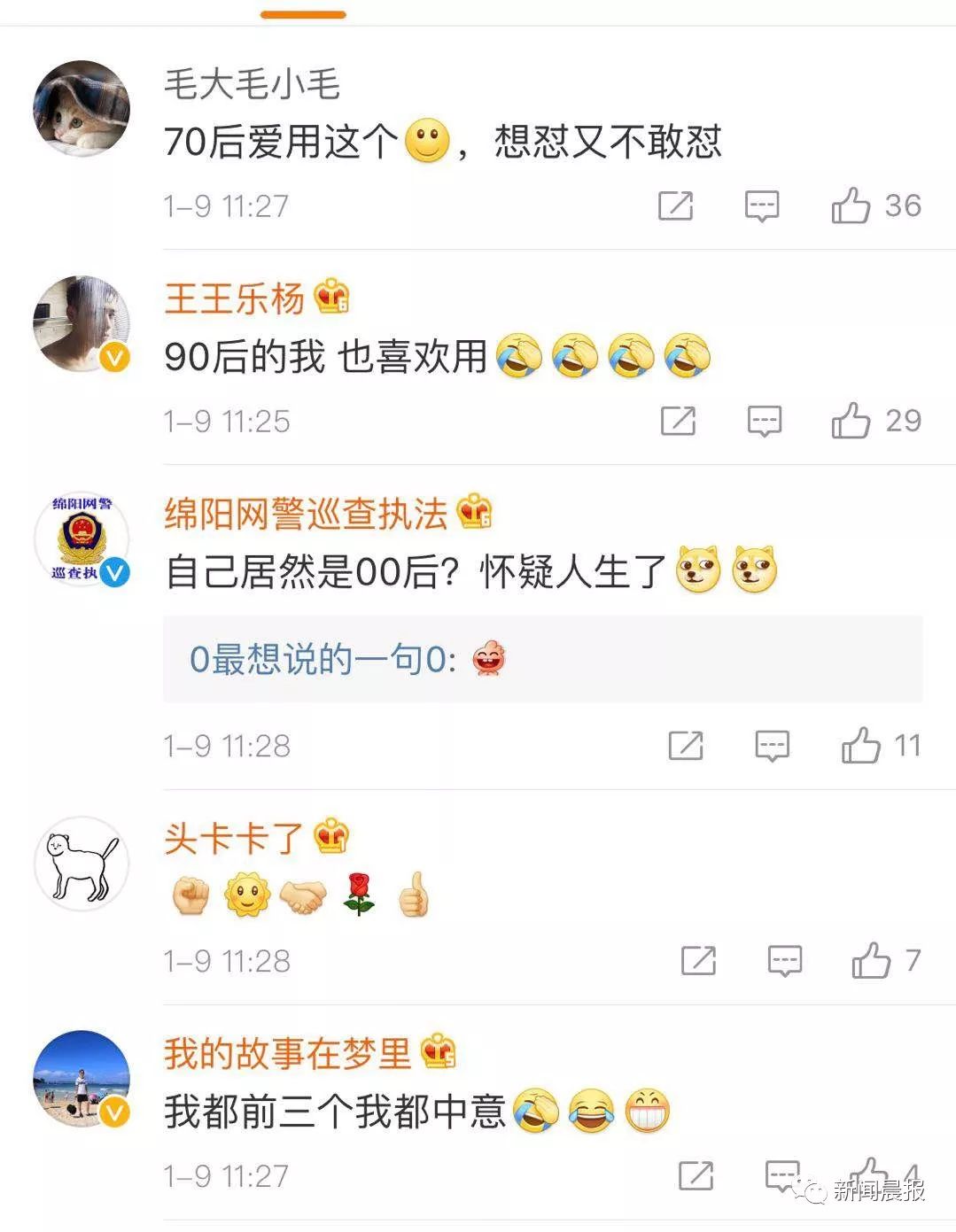Open the username 王王乐杨
This screenshot has height=1232, width=956.
pyautogui.click(x=235, y=298)
